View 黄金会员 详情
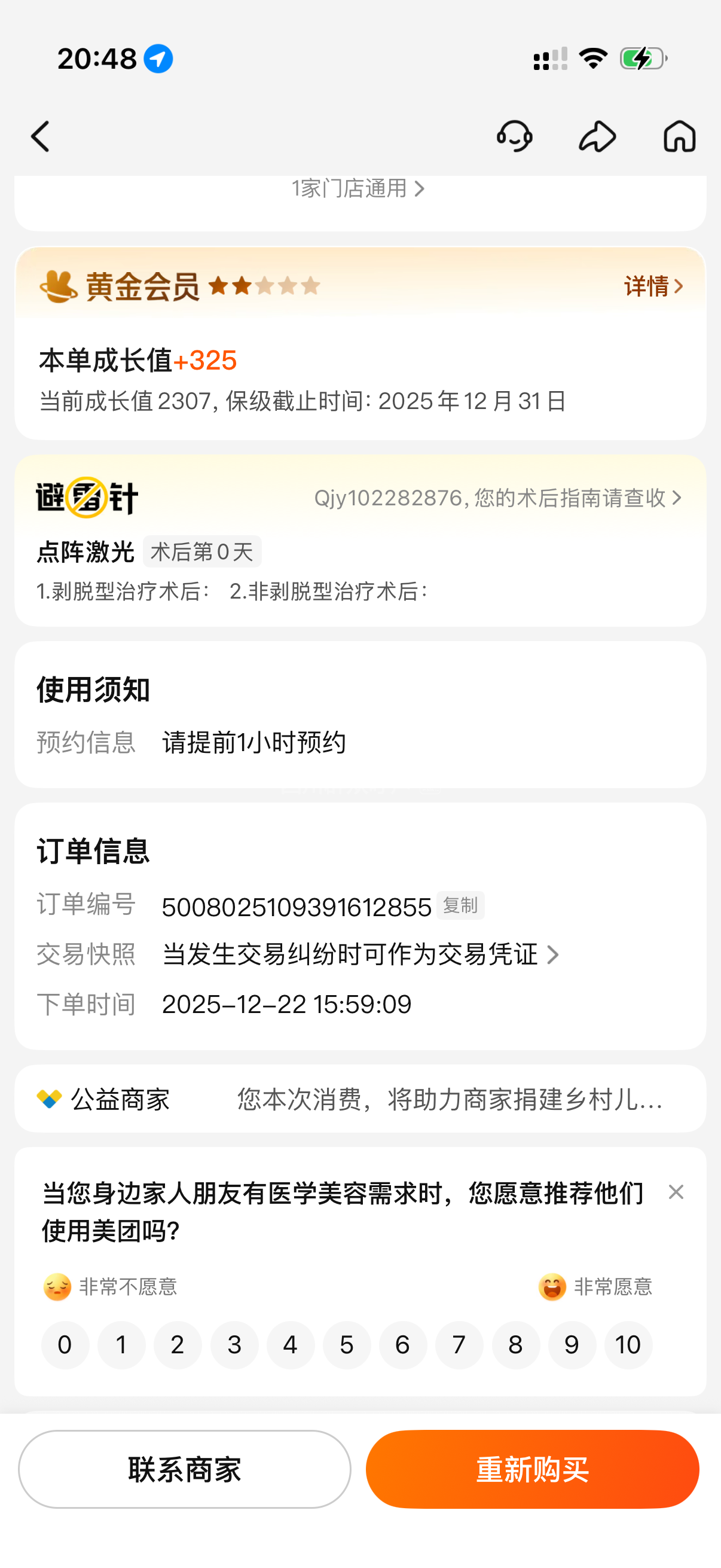This screenshot has width=721, height=1568. coord(653,286)
